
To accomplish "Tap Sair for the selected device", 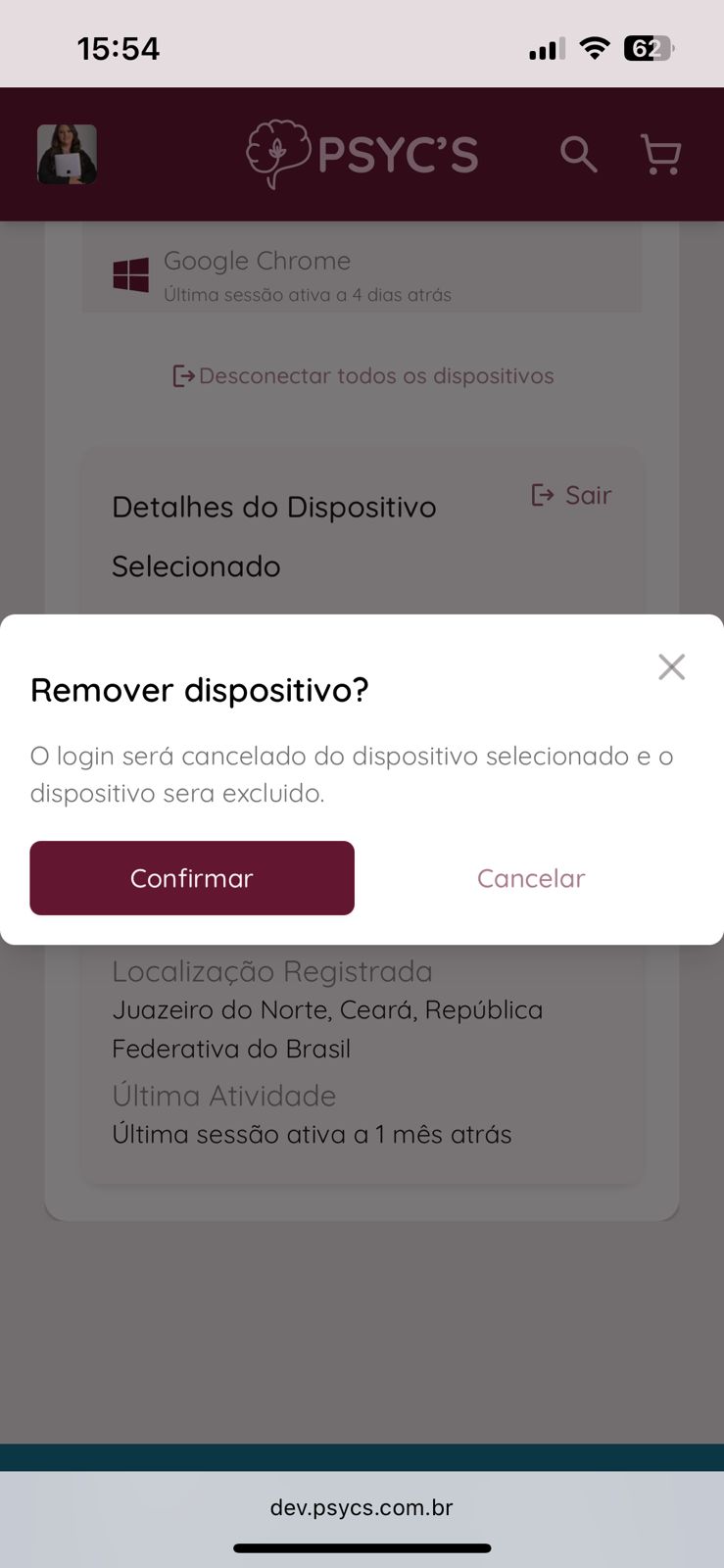I will (x=572, y=496).
